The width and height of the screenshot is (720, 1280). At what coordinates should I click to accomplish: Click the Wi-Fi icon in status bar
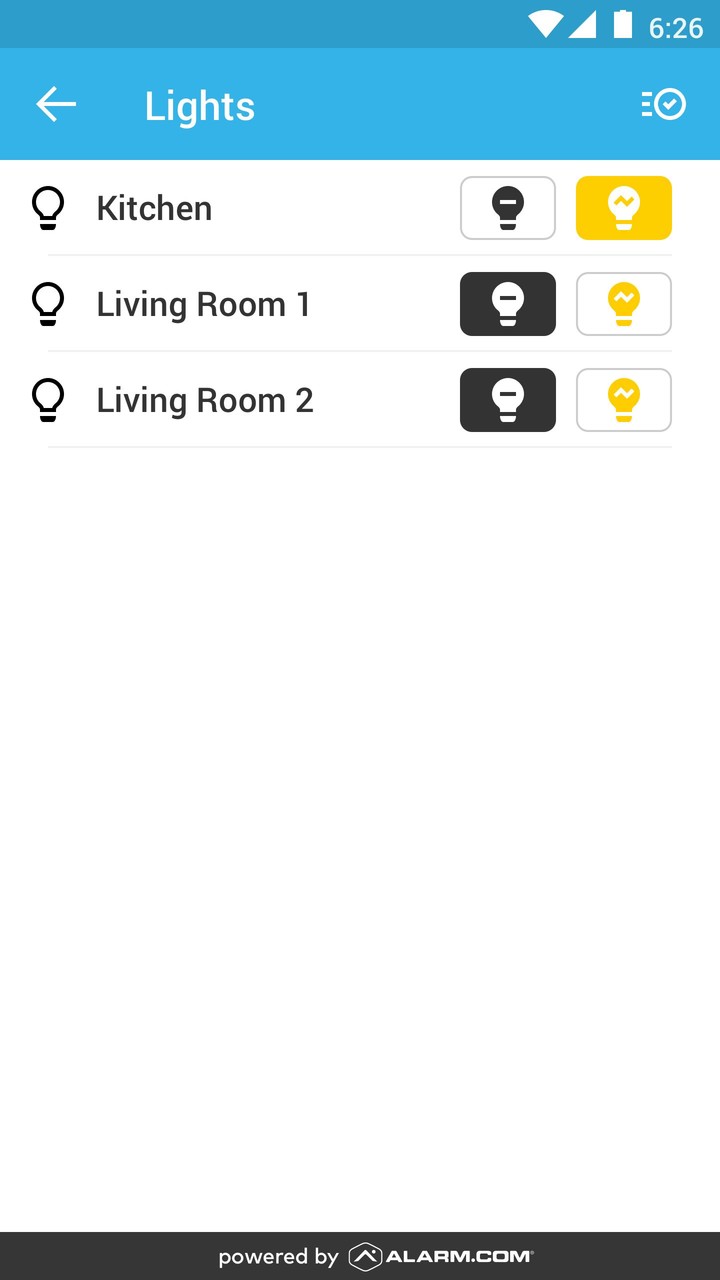point(544,23)
